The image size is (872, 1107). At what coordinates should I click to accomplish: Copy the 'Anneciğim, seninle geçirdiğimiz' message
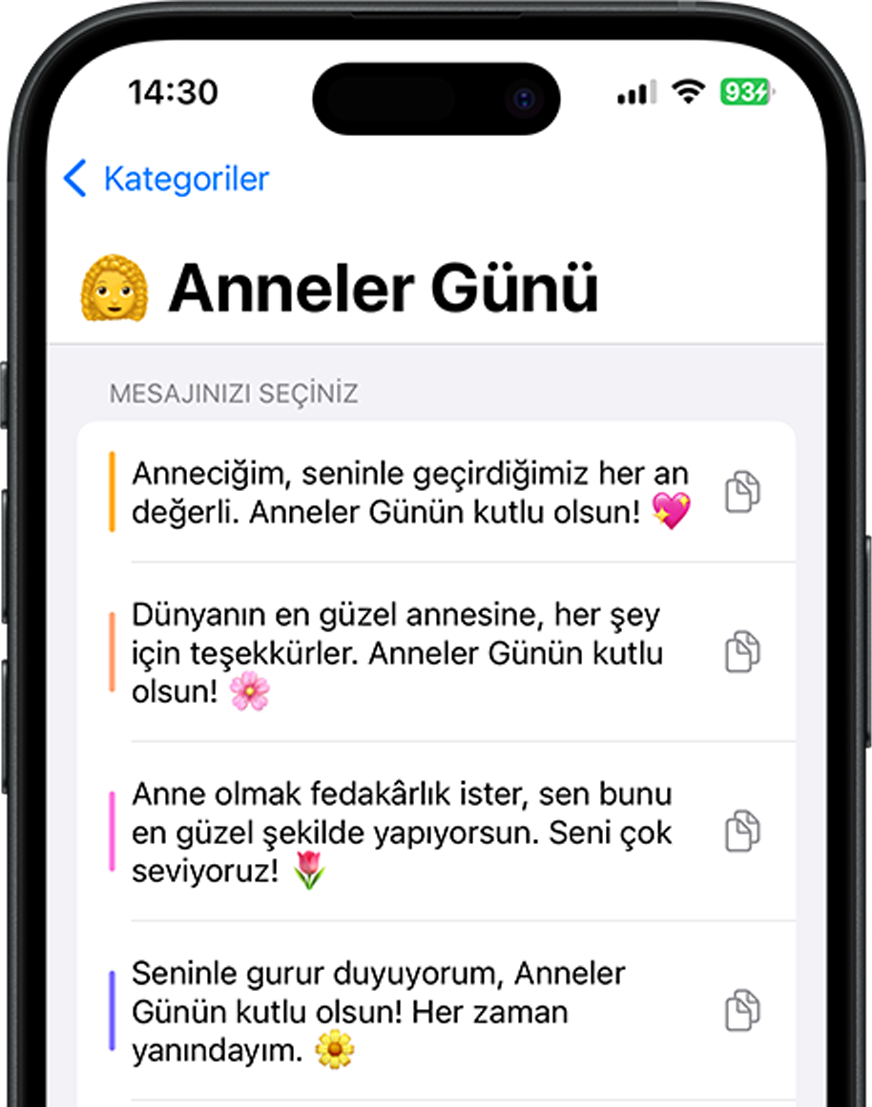(x=742, y=492)
